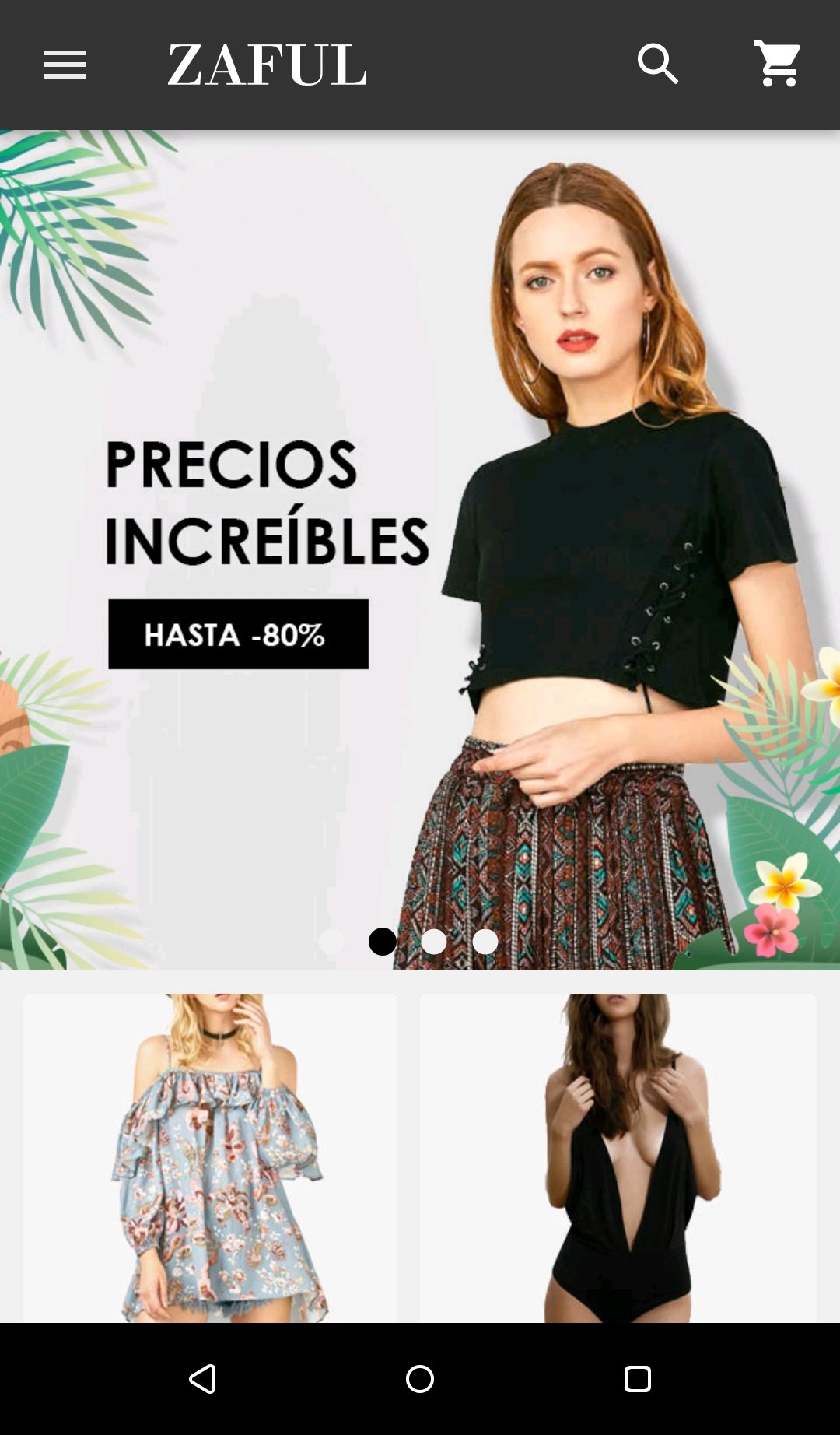Open the hamburger drawer menu
840x1435 pixels.
pyautogui.click(x=65, y=65)
